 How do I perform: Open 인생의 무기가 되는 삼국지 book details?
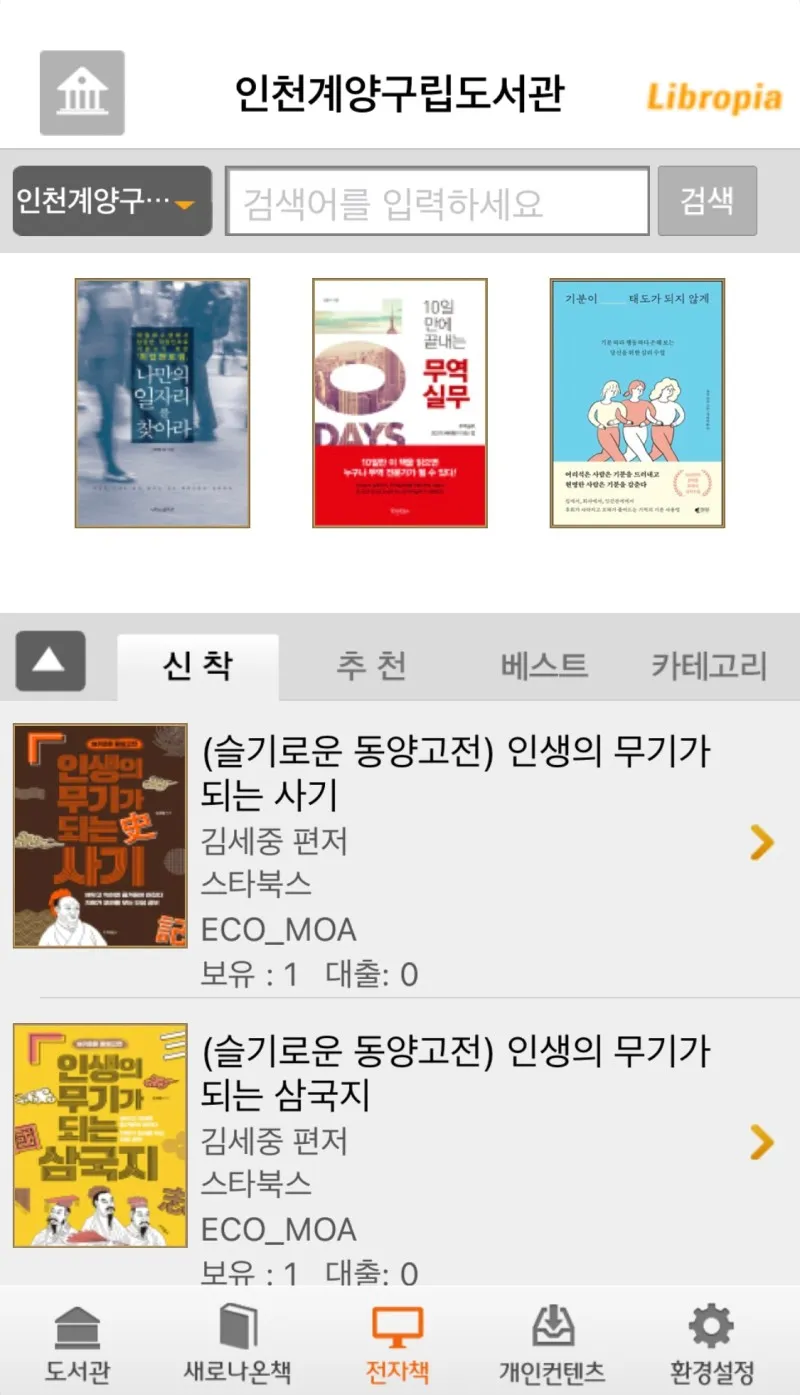(455, 1142)
